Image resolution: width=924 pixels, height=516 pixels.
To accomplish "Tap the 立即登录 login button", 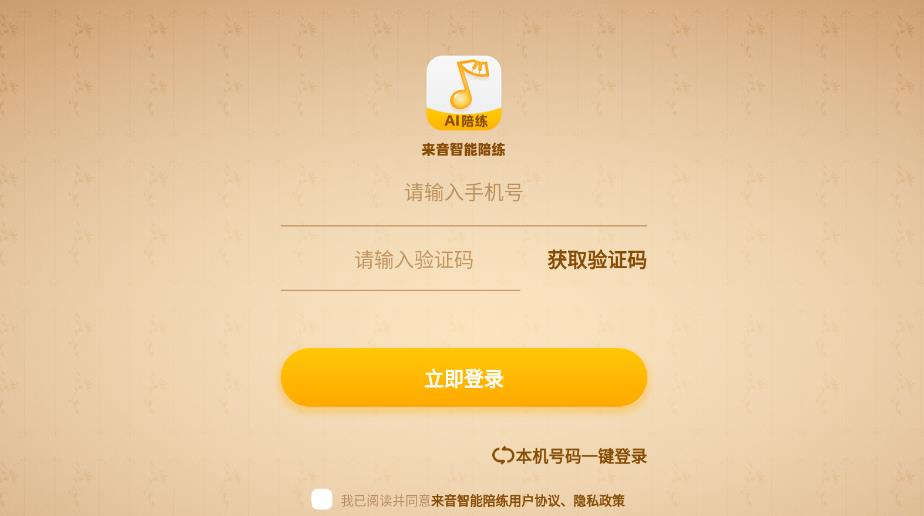I will point(463,378).
